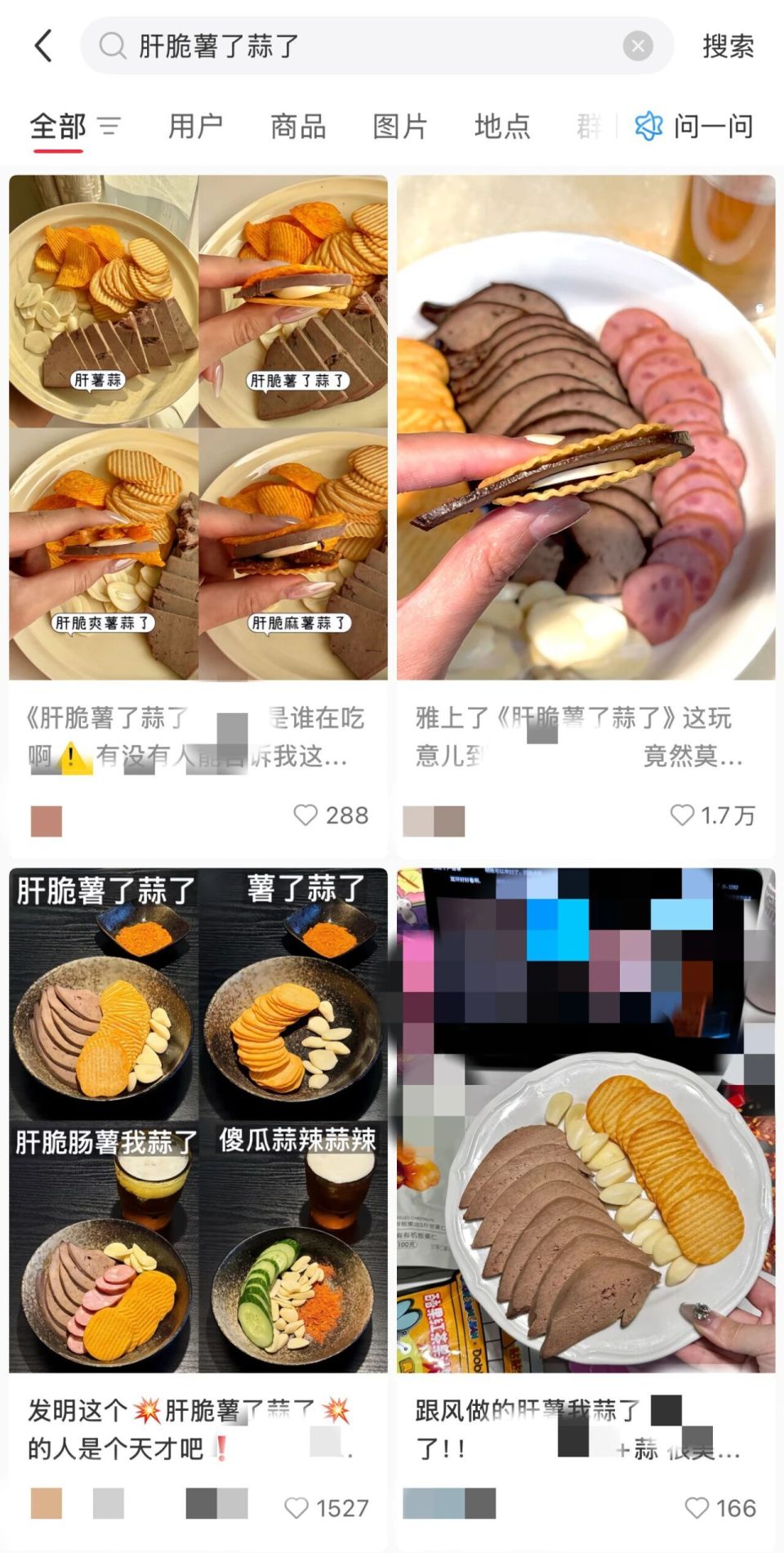784x1553 pixels.
Task: Click the 问一问 AI sparkle icon
Action: (649, 126)
